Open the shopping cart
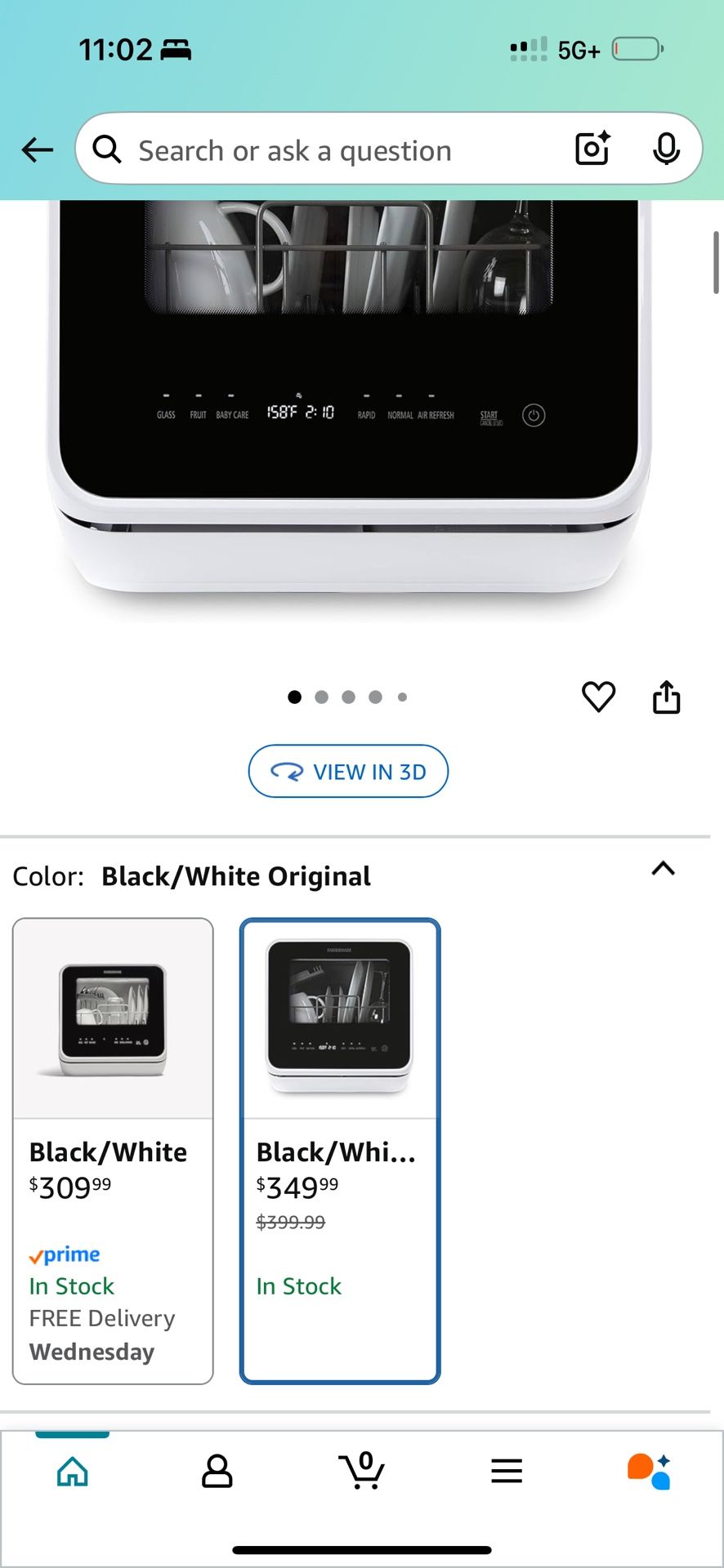Screen dimensions: 724x1568 (362, 1472)
